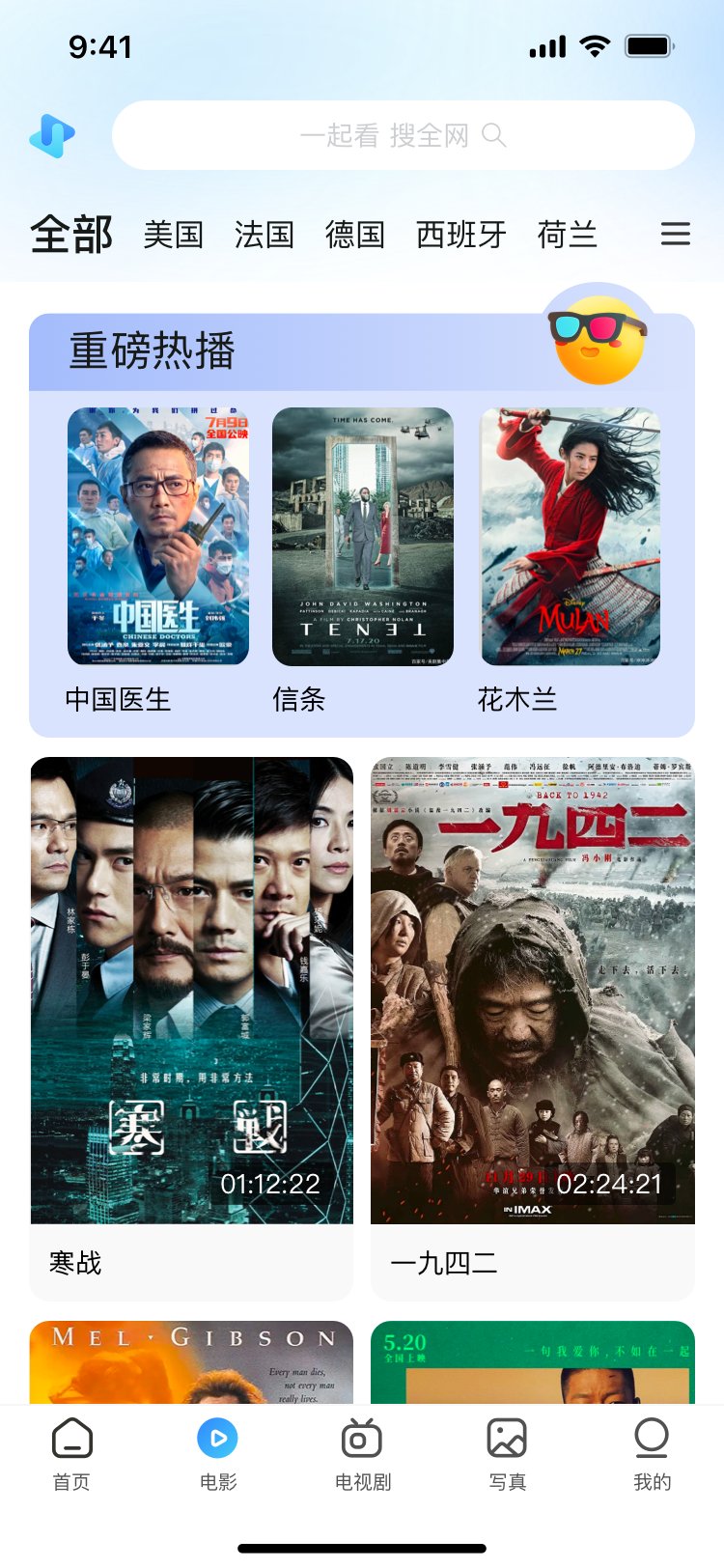724x1568 pixels.
Task: Tap the app logo in top left
Action: pyautogui.click(x=51, y=135)
